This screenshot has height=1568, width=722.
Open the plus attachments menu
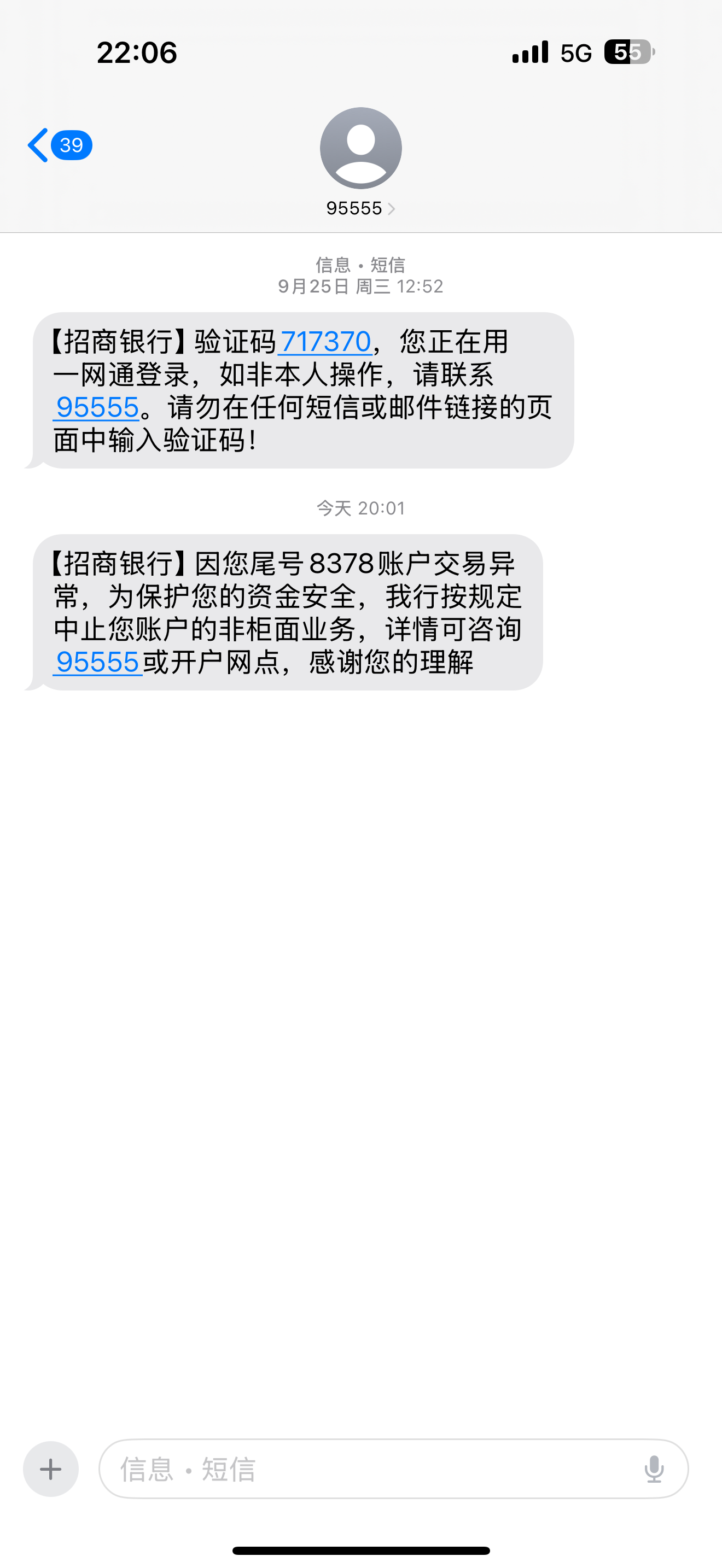[50, 1469]
